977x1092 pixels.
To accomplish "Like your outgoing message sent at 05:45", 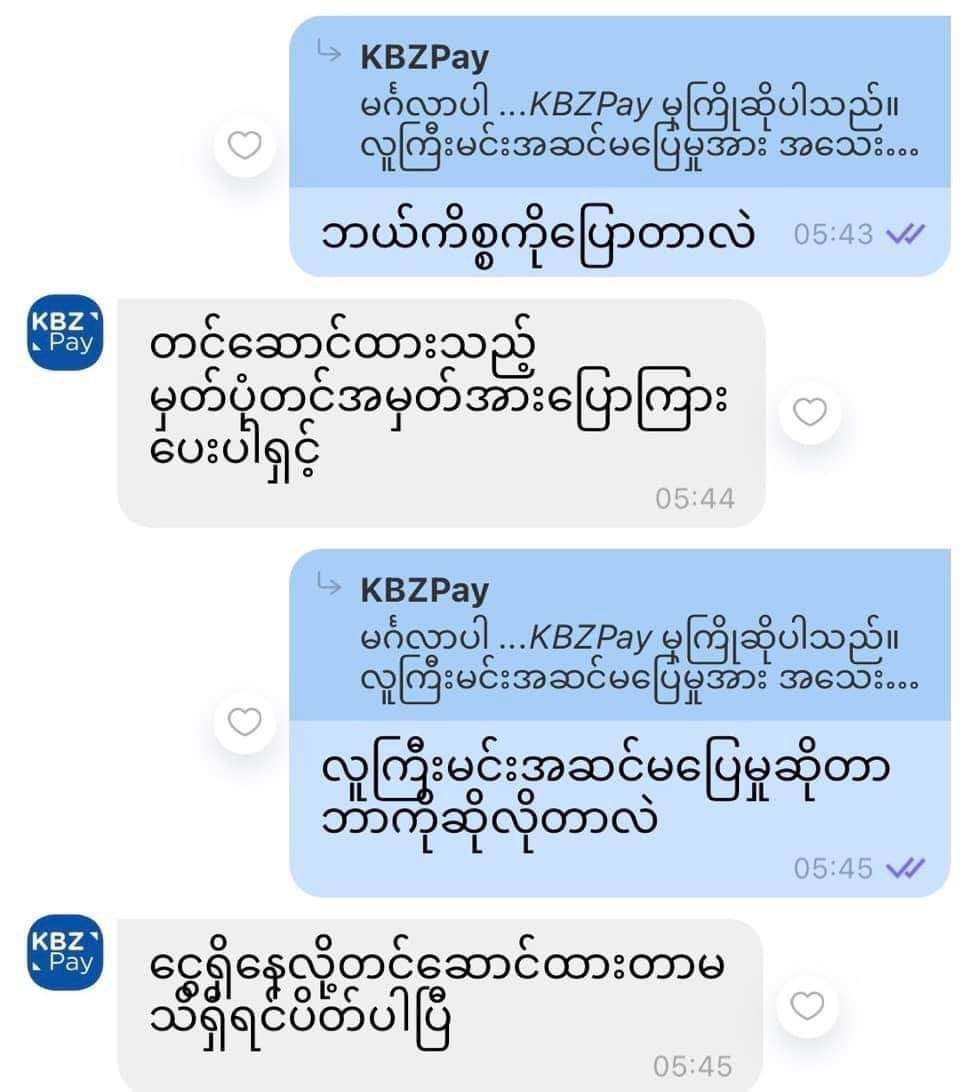I will [x=245, y=721].
